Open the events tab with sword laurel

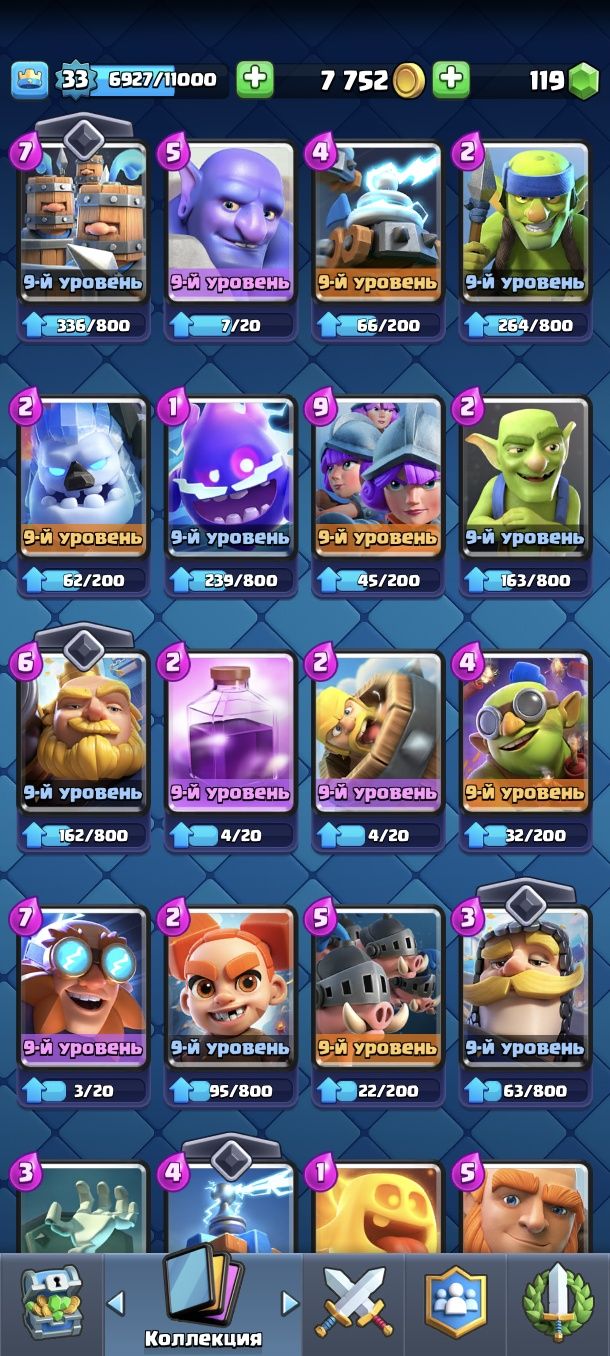(556, 1302)
